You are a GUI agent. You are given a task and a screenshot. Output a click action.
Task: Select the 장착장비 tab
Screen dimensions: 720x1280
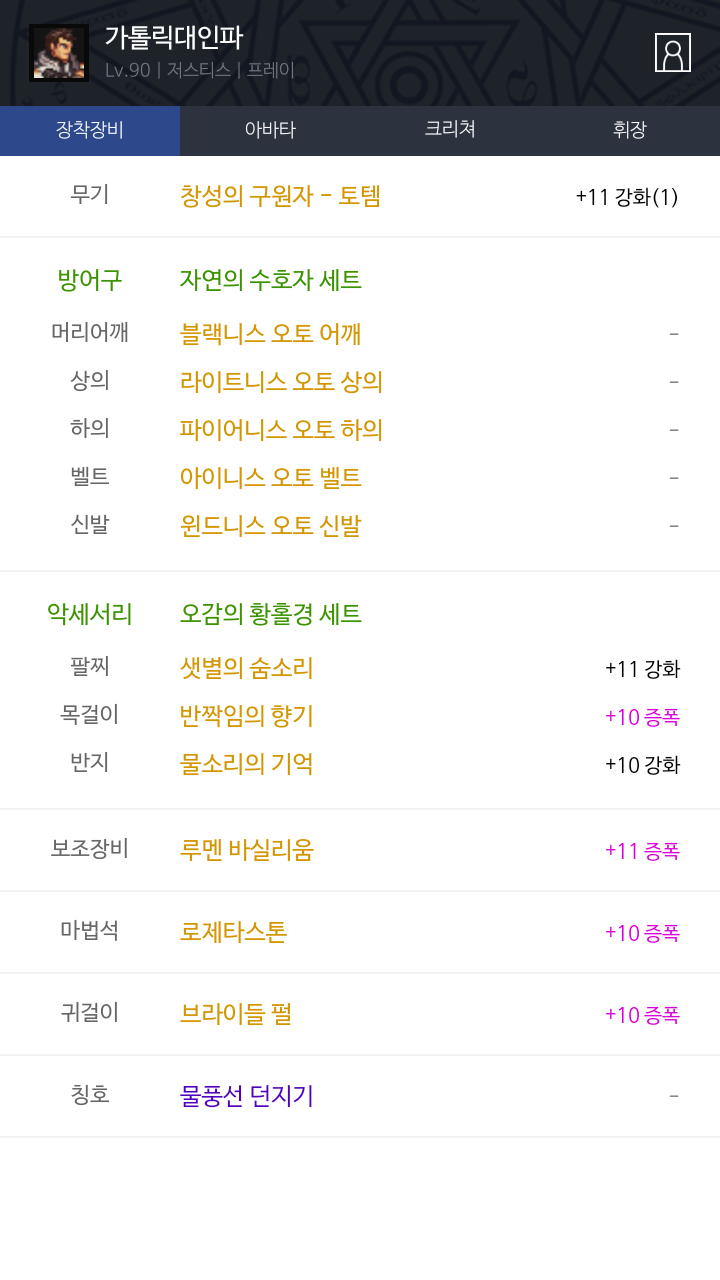tap(90, 130)
